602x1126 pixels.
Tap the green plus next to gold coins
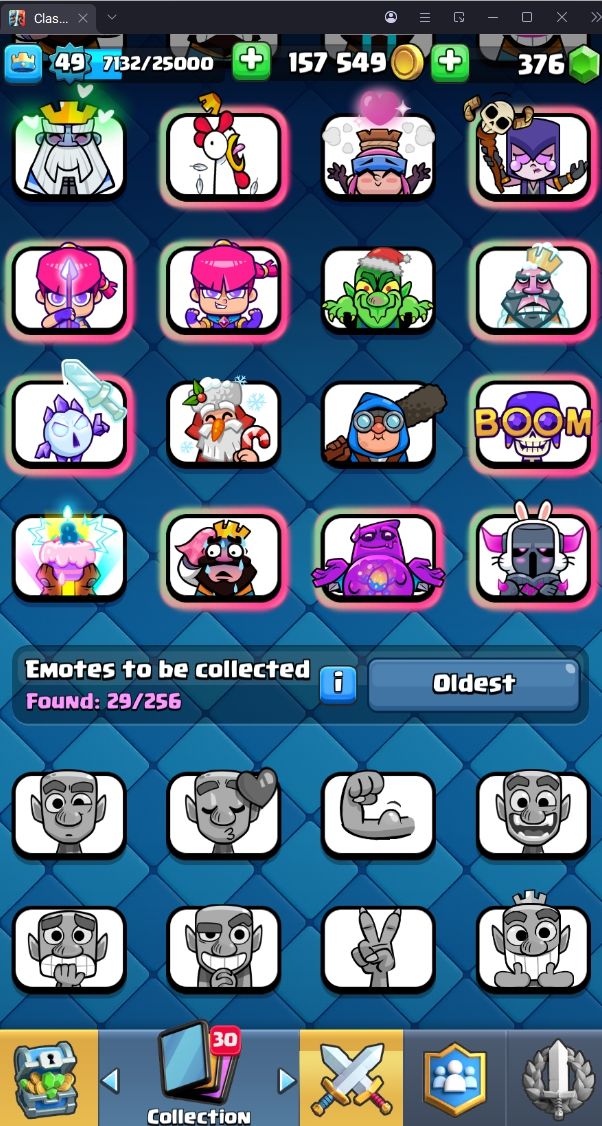point(450,62)
